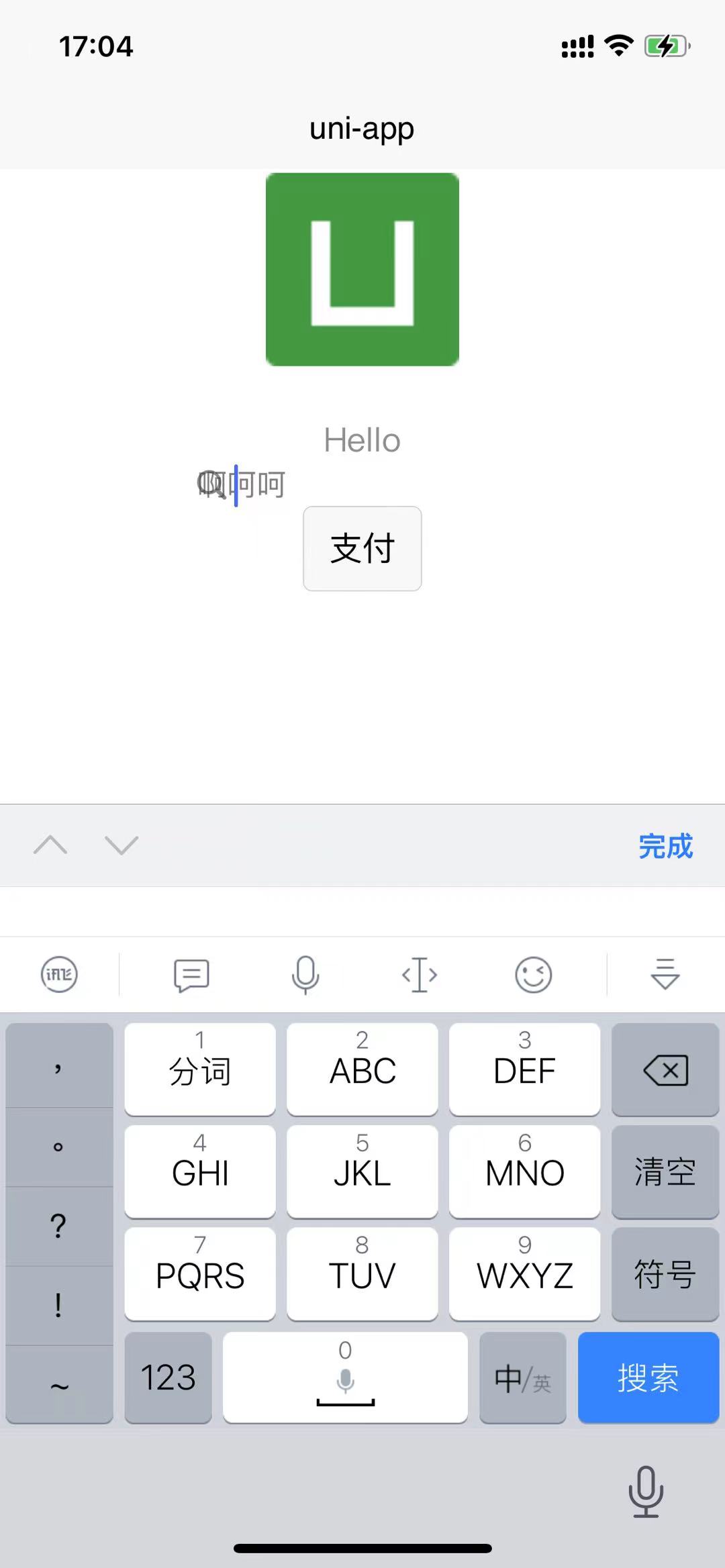The image size is (725, 1568).
Task: Open the iFlytek input method menu icon
Action: pos(58,975)
